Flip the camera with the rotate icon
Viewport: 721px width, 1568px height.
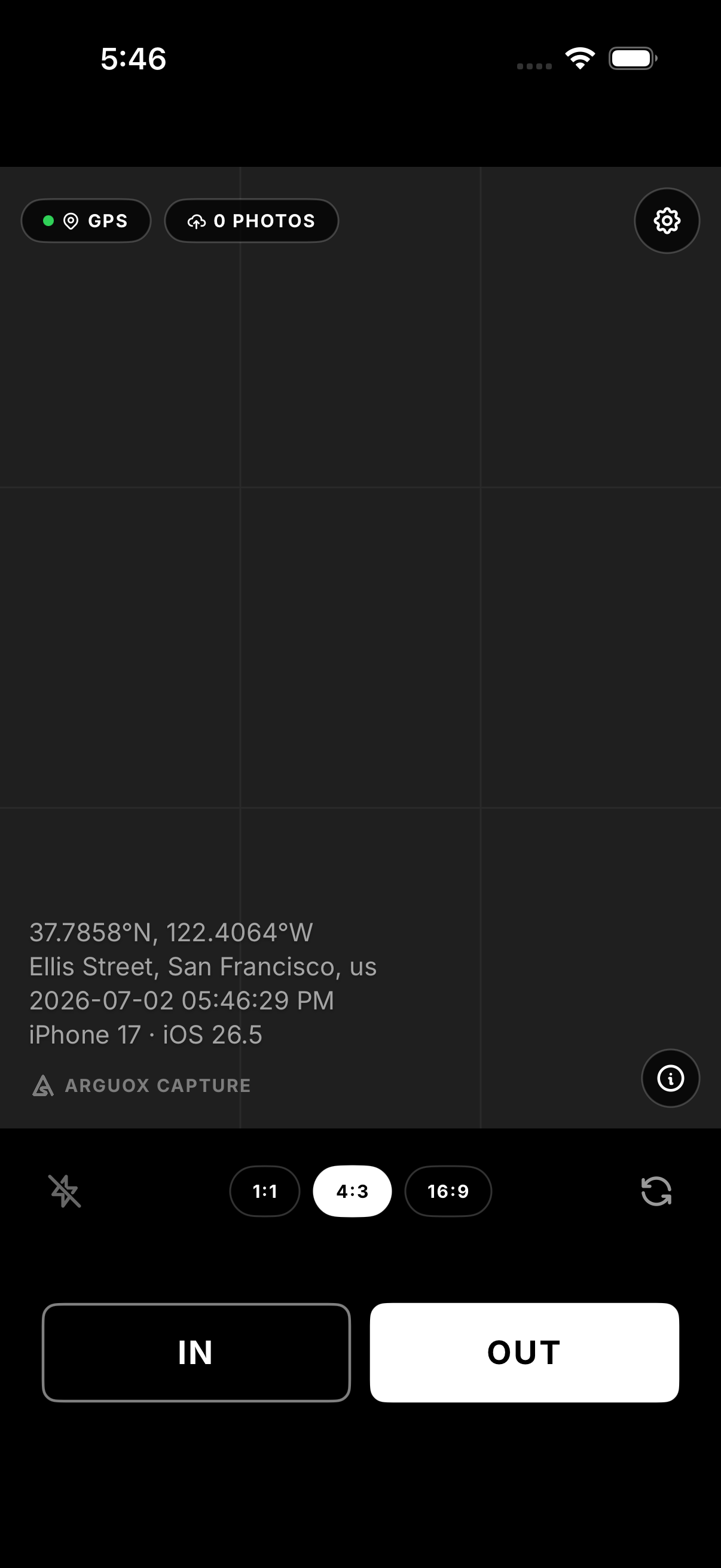[x=656, y=1191]
